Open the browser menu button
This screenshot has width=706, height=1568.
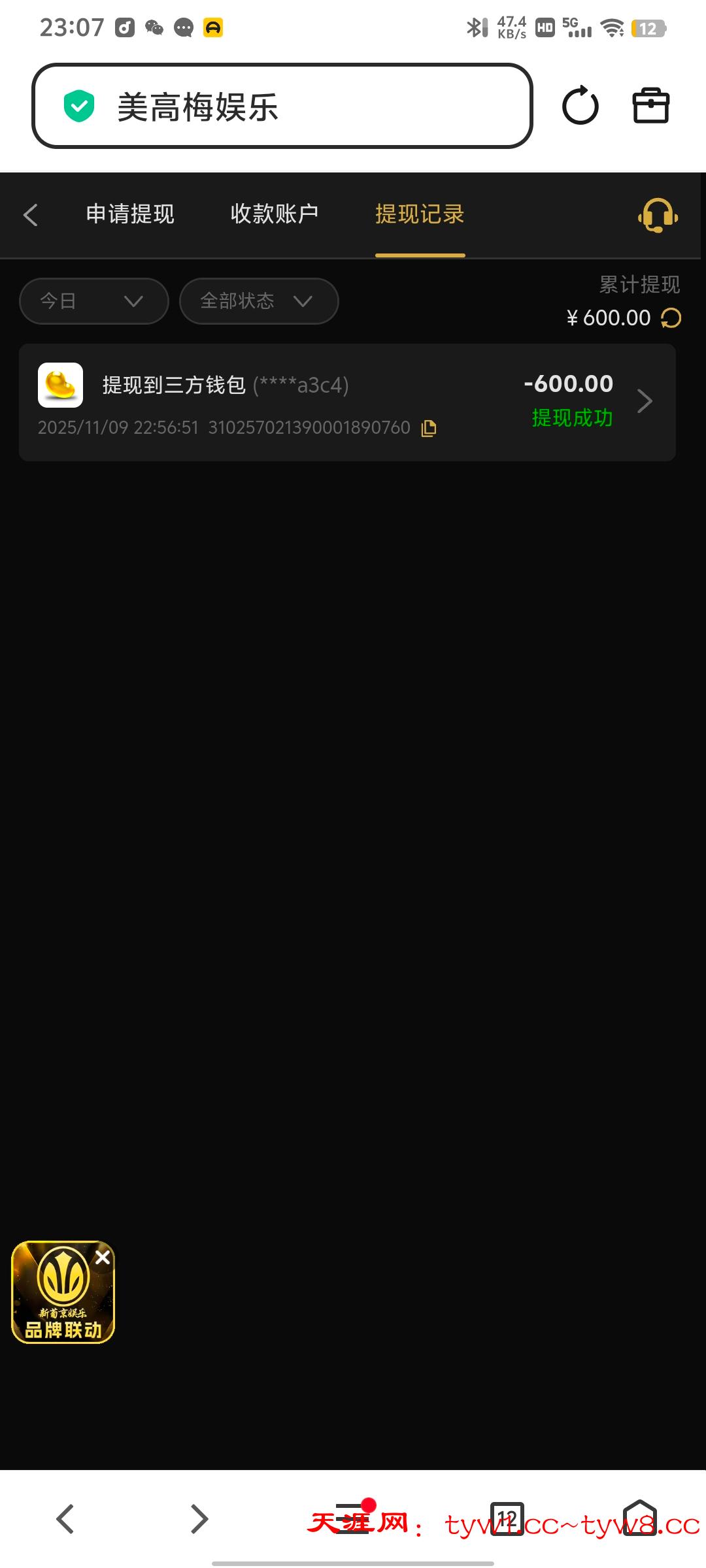coord(353,1518)
